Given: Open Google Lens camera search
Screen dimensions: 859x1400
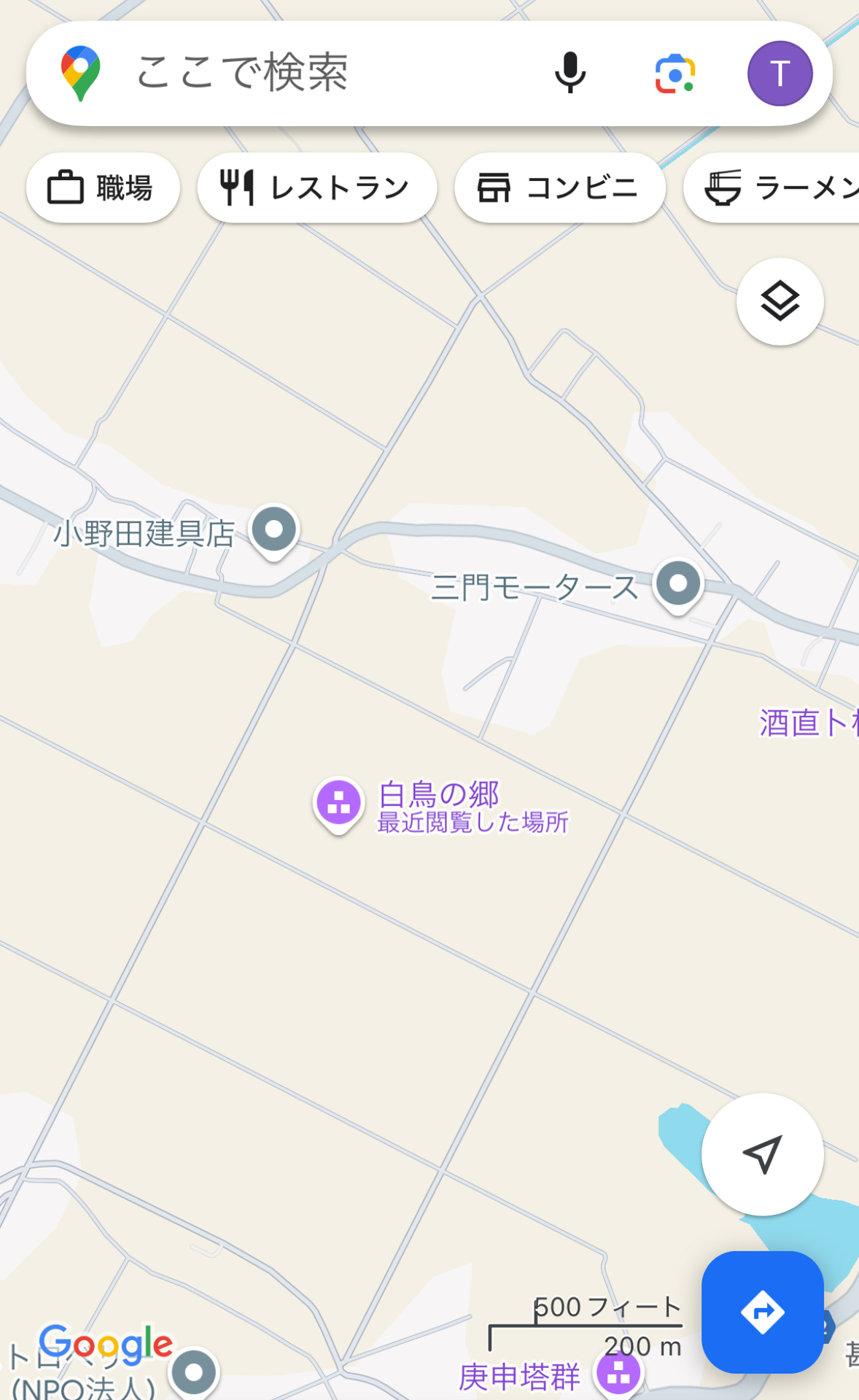Looking at the screenshot, I should coord(675,74).
